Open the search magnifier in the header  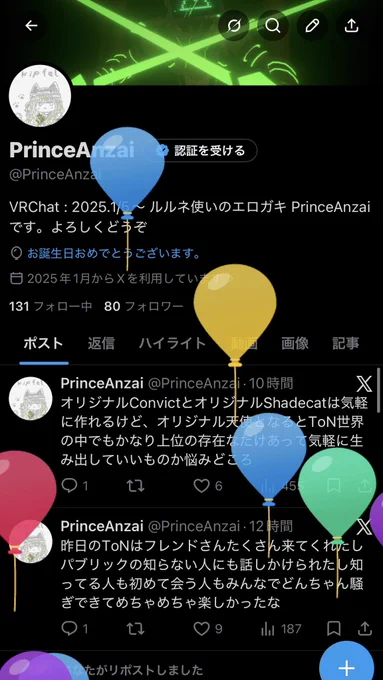point(272,26)
